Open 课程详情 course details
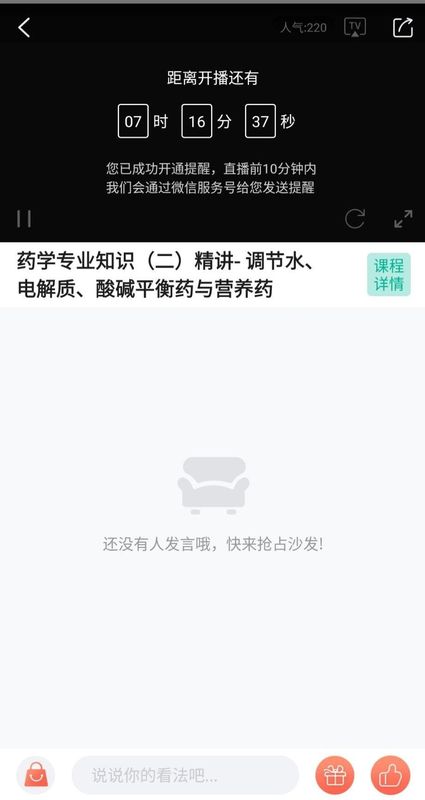 389,274
